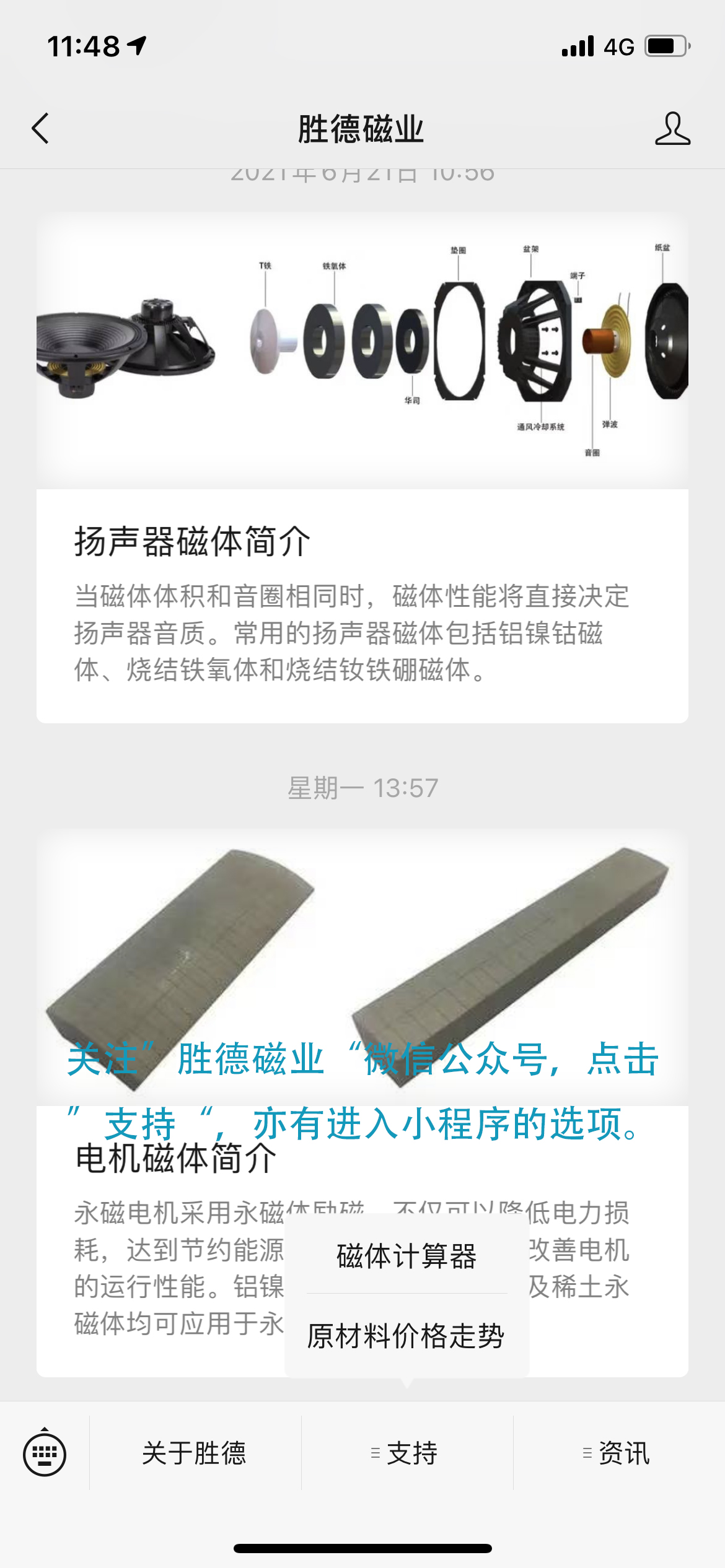This screenshot has height=1568, width=725.
Task: Select 原材料价格走势 from the popup menu
Action: click(x=406, y=1335)
